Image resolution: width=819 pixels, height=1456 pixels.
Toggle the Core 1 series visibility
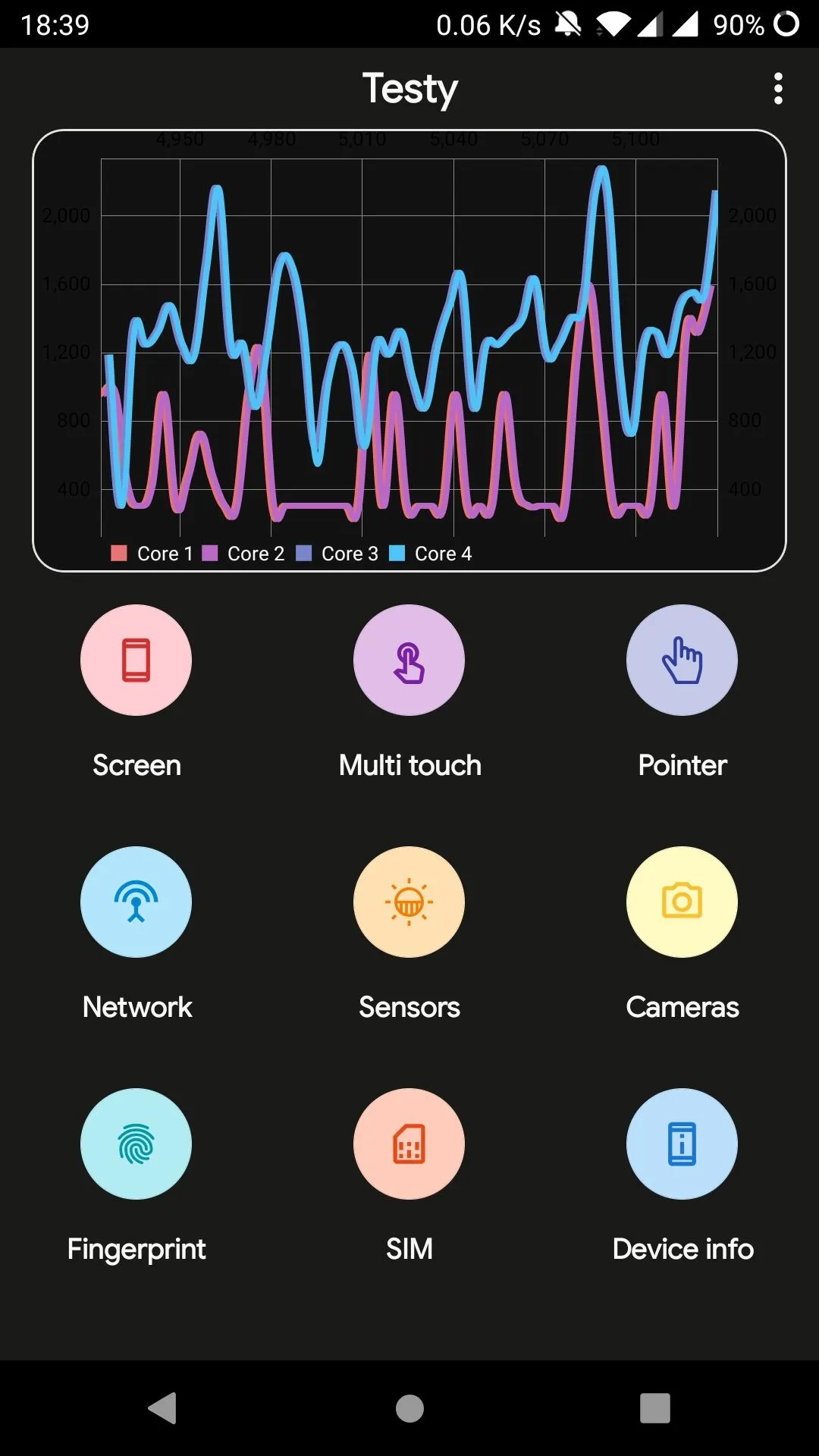(150, 554)
